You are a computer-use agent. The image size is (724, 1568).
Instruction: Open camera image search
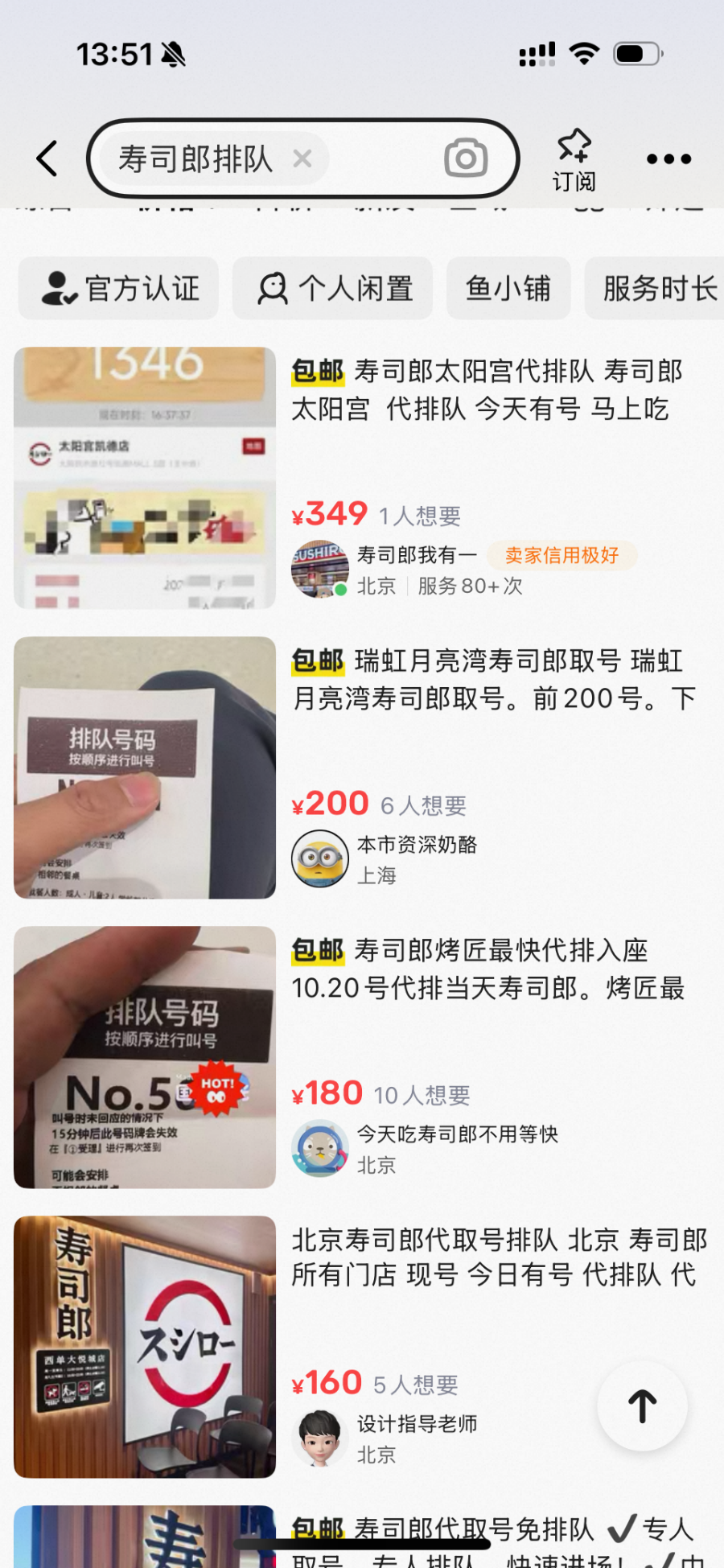(x=466, y=158)
